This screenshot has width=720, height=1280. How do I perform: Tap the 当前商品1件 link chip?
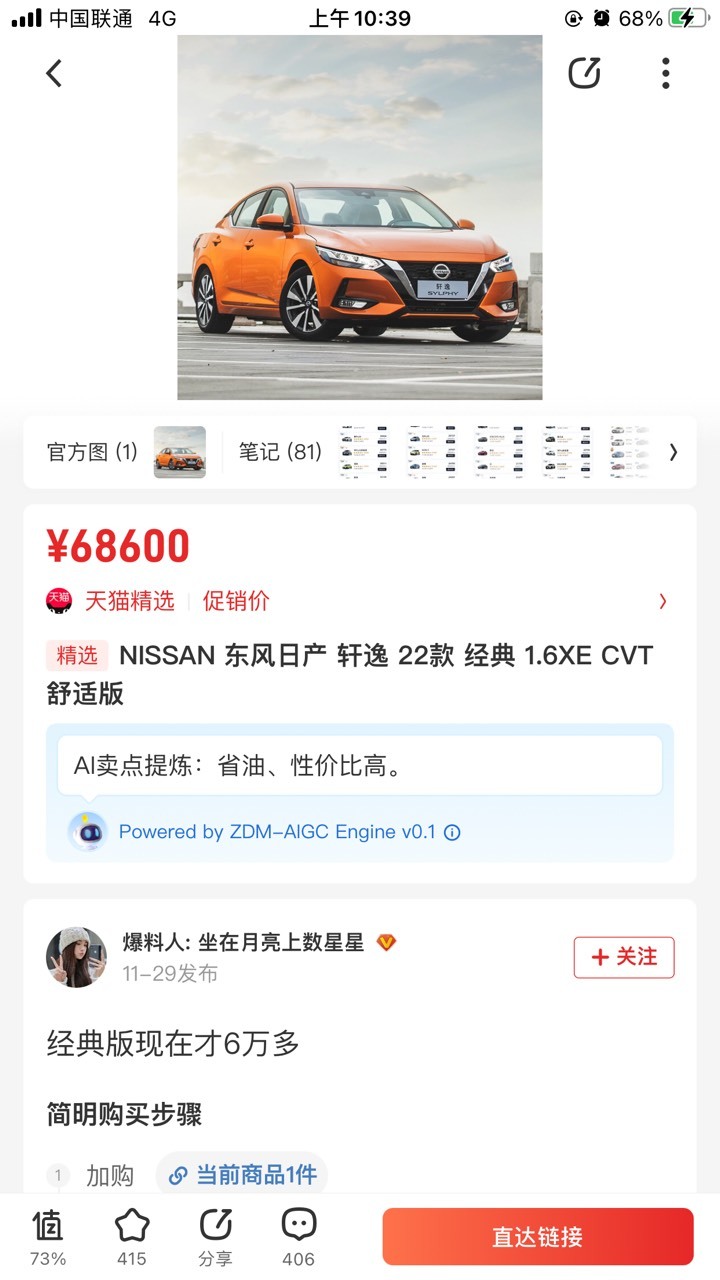(242, 1175)
